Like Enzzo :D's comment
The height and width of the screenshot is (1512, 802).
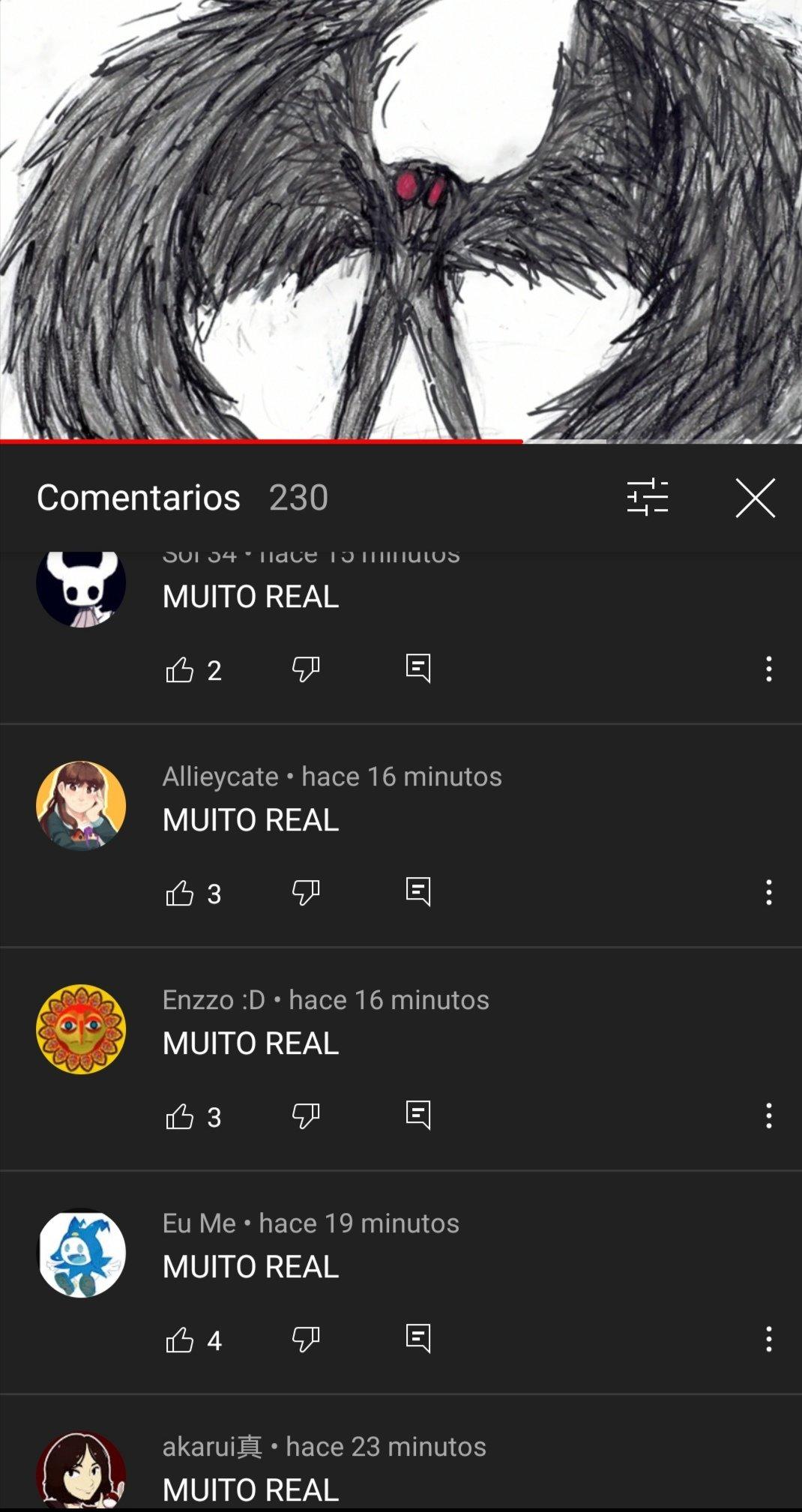180,1115
